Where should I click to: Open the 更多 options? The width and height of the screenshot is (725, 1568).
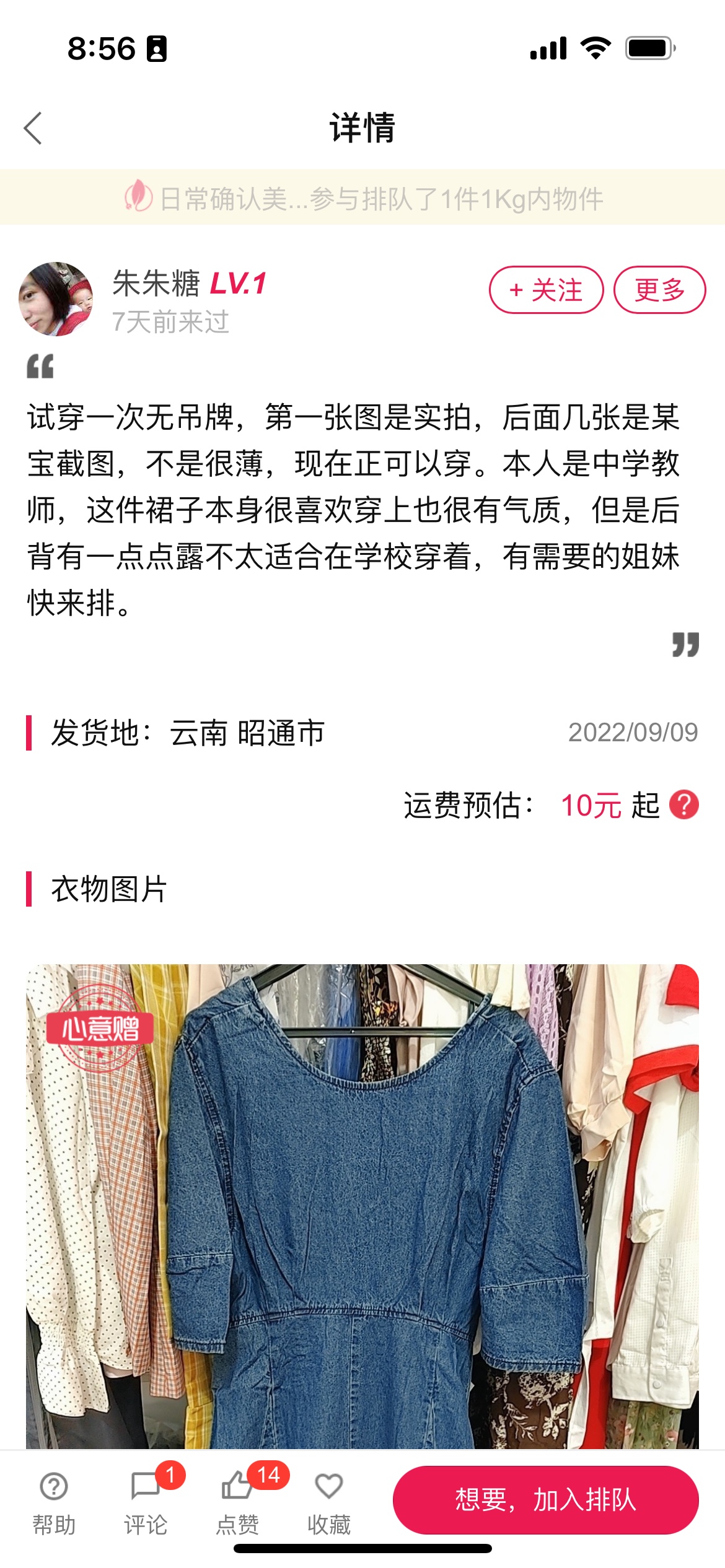(x=659, y=290)
